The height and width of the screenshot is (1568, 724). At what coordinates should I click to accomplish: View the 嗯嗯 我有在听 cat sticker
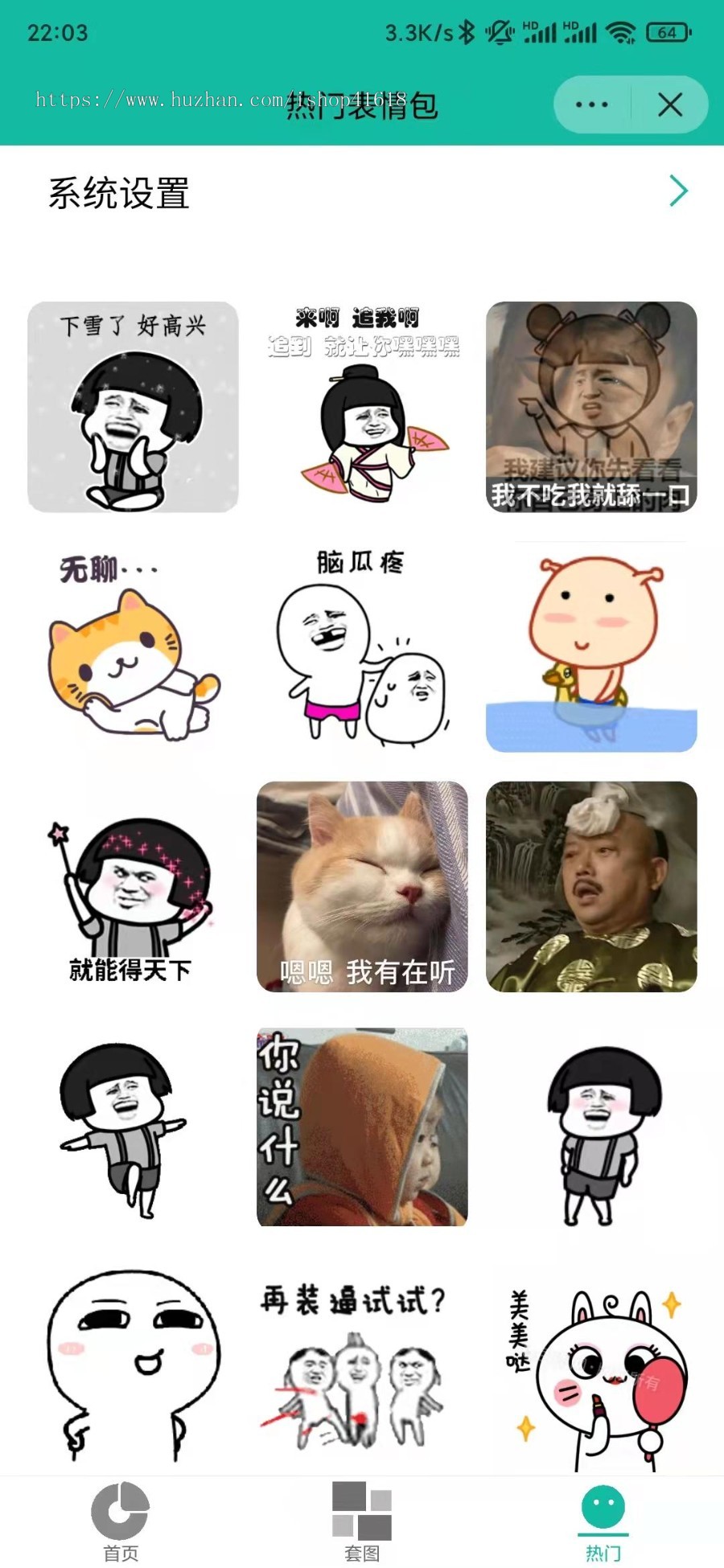(x=362, y=887)
